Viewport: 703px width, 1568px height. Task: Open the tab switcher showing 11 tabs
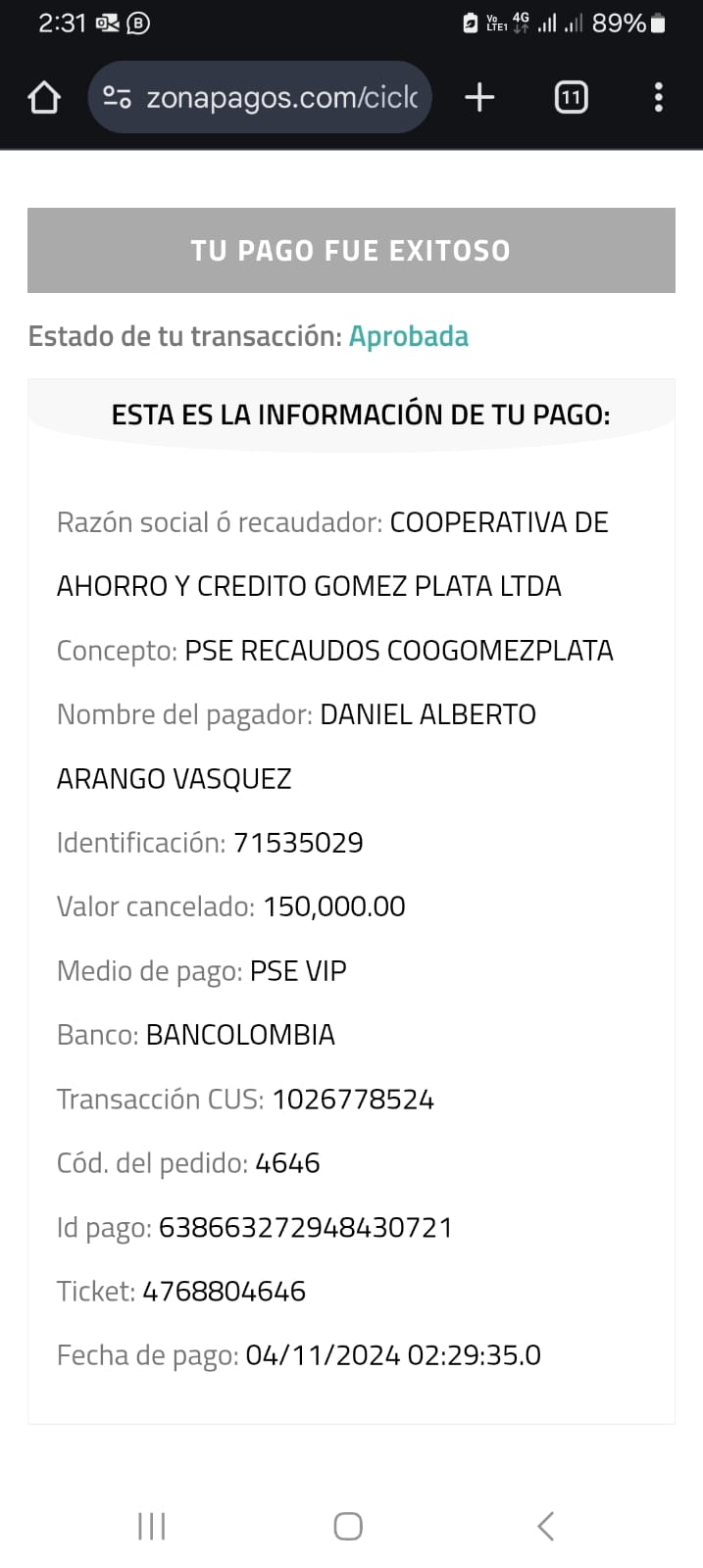click(x=571, y=97)
